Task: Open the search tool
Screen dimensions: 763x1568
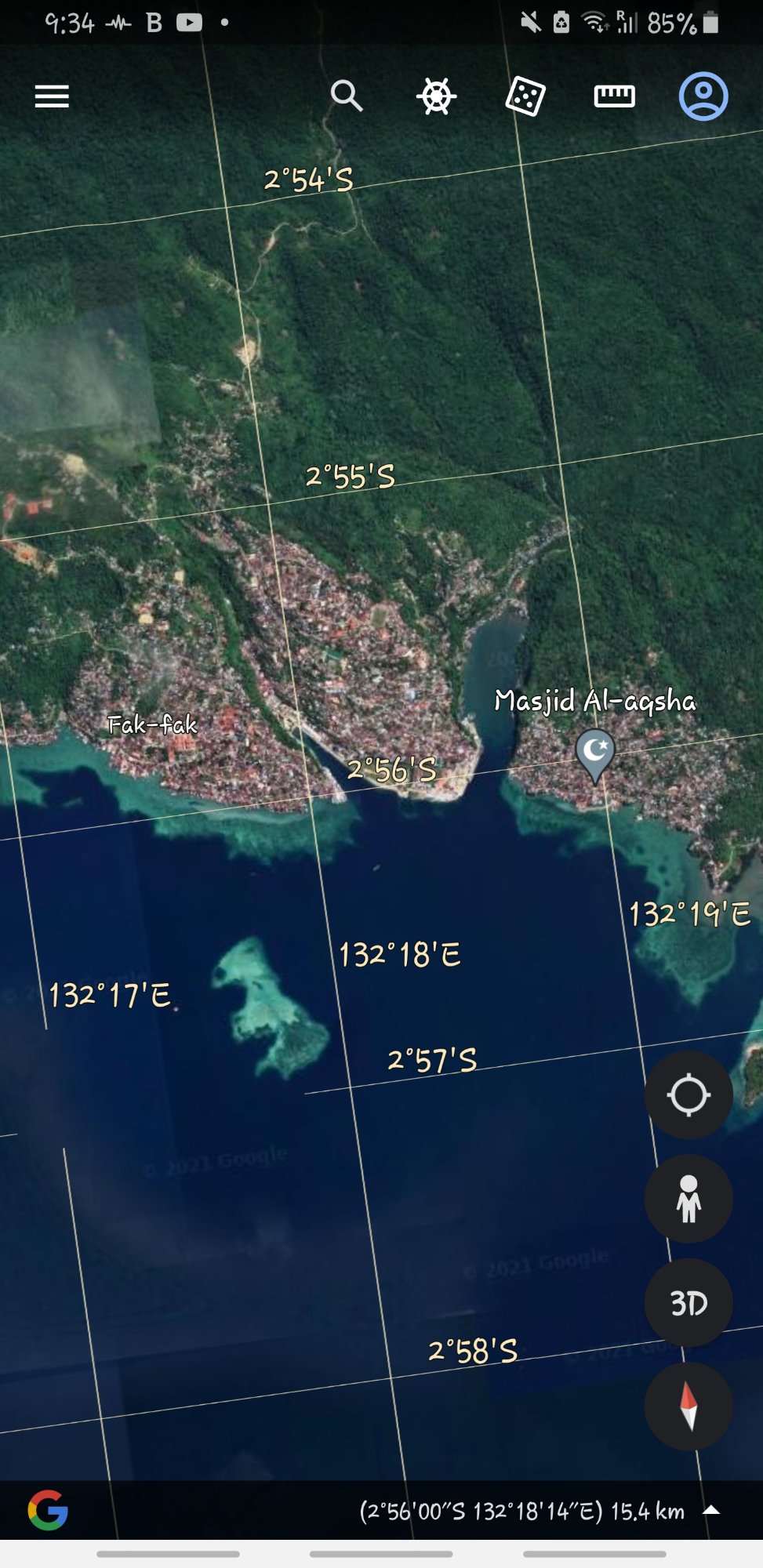Action: click(347, 96)
